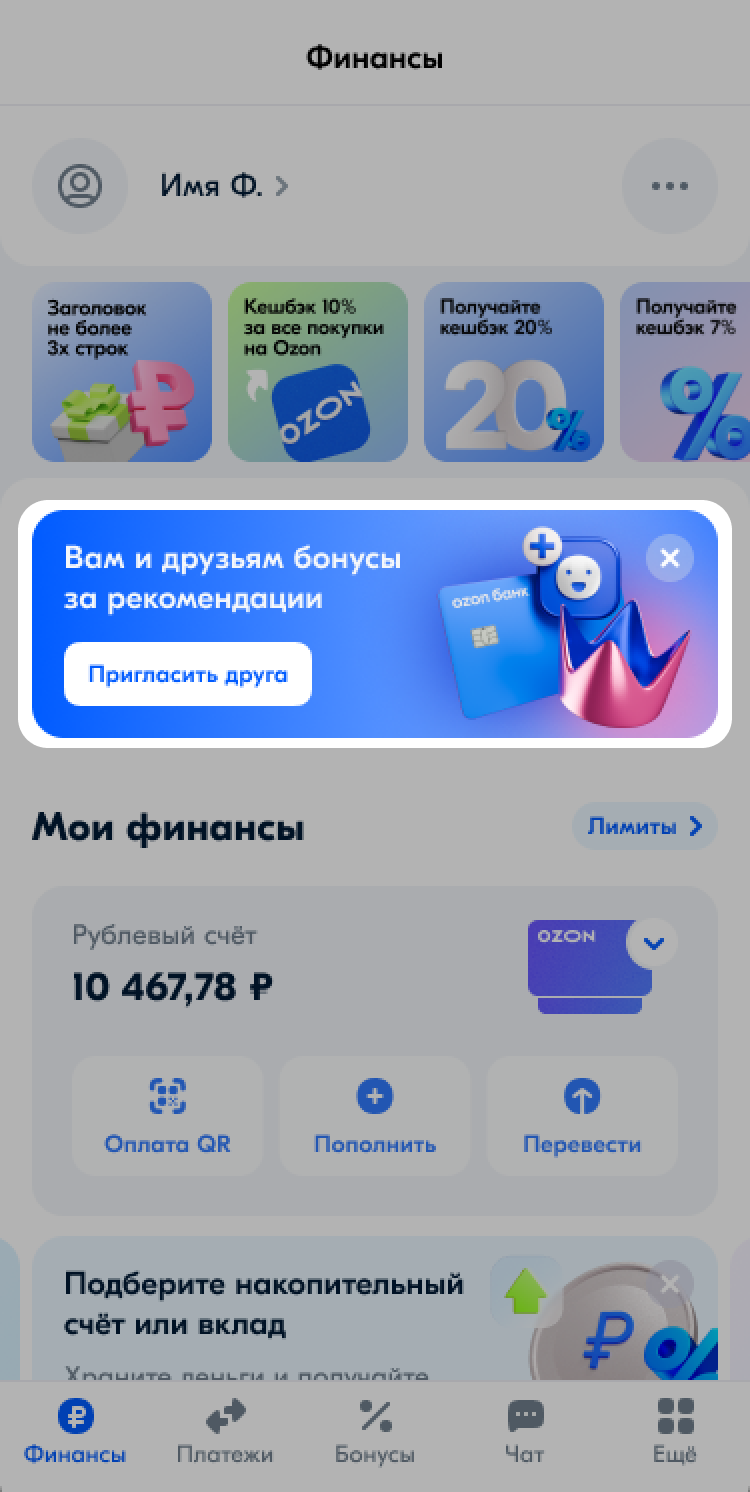Dismiss the referral bonuses banner
The width and height of the screenshot is (750, 1492).
669,558
